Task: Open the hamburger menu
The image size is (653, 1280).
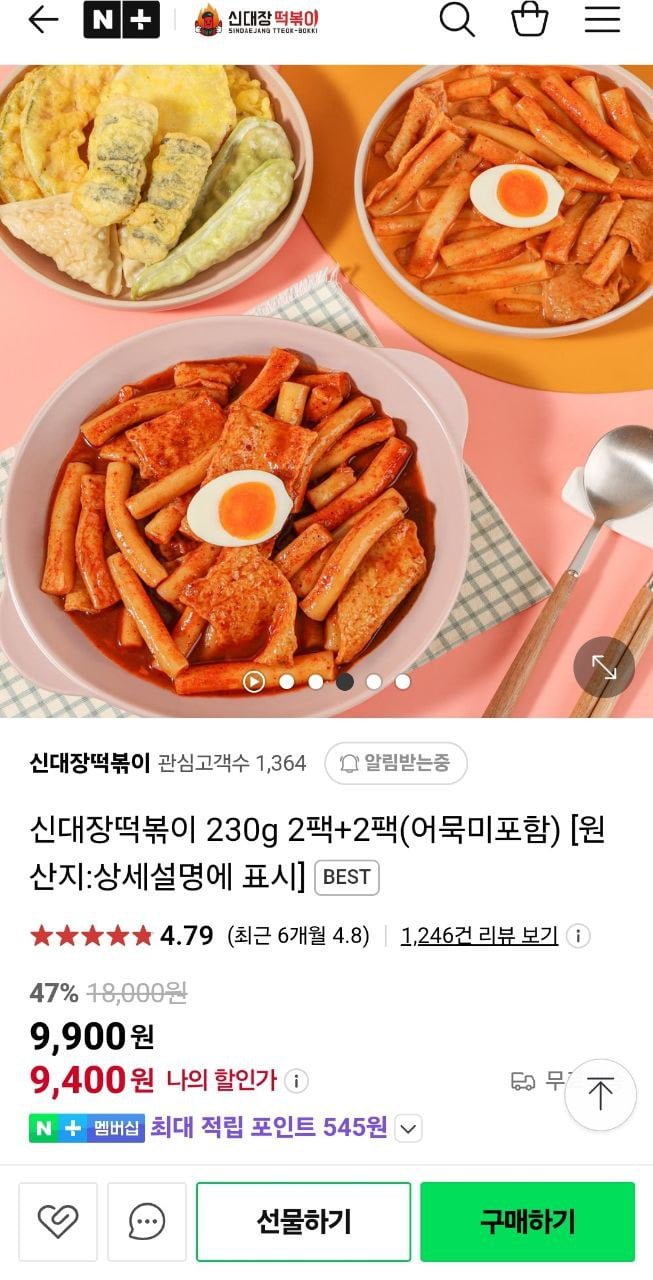Action: coord(602,19)
